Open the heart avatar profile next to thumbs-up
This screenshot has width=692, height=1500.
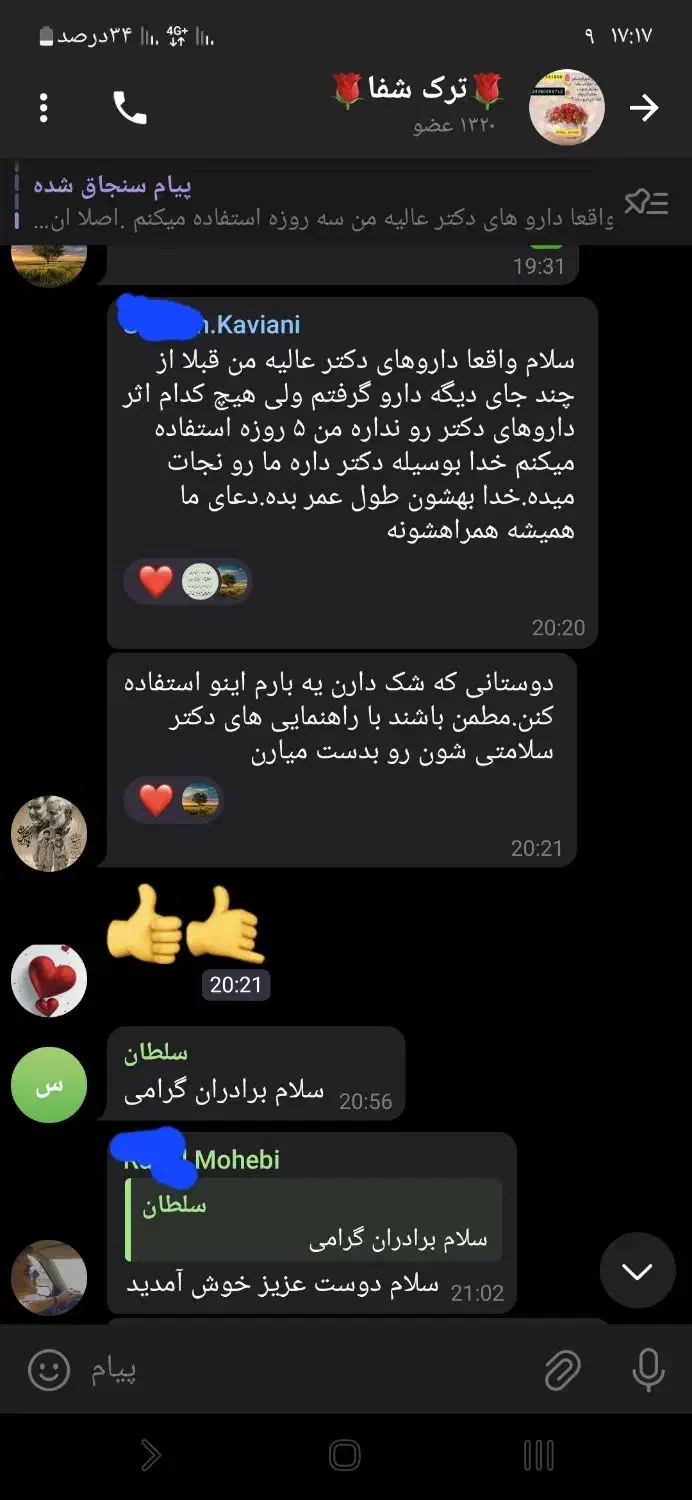pos(48,980)
